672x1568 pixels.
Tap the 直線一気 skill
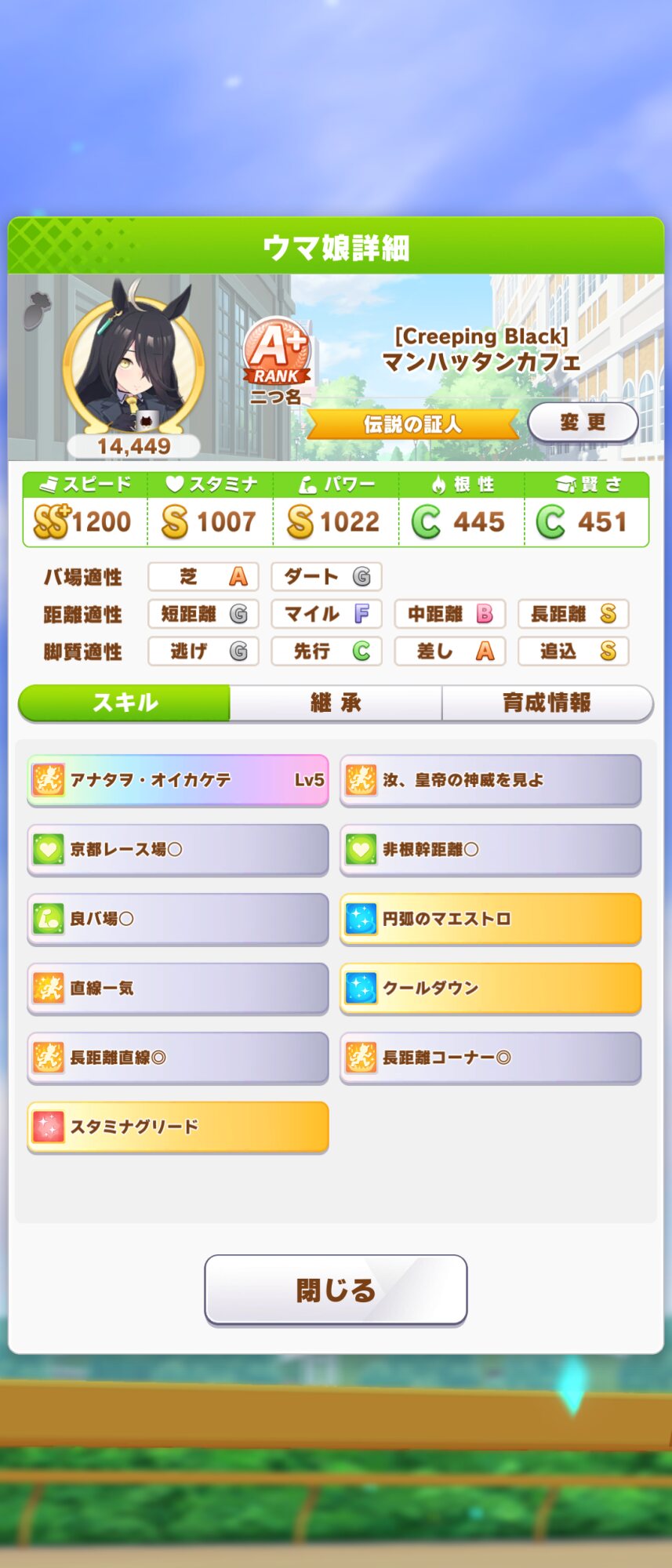point(178,988)
